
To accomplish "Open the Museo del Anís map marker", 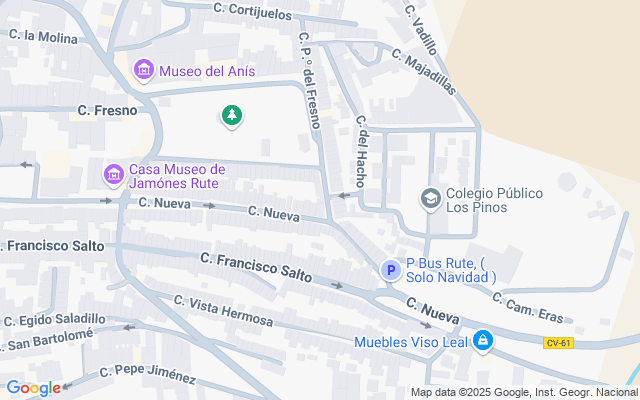I will [x=144, y=71].
